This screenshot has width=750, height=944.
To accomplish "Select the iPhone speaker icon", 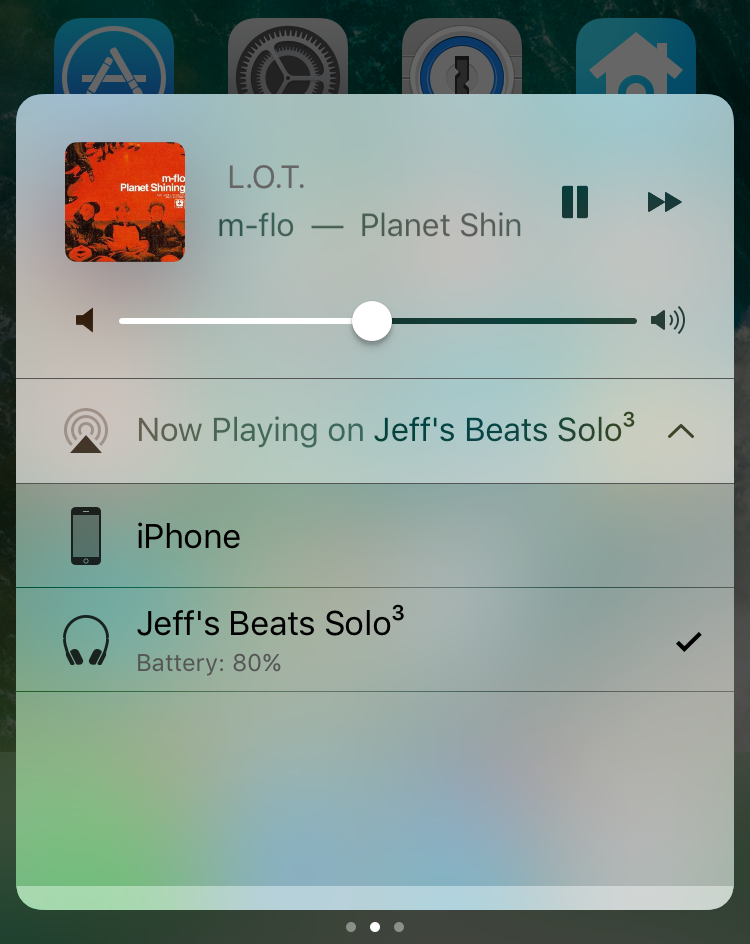I will (x=85, y=536).
